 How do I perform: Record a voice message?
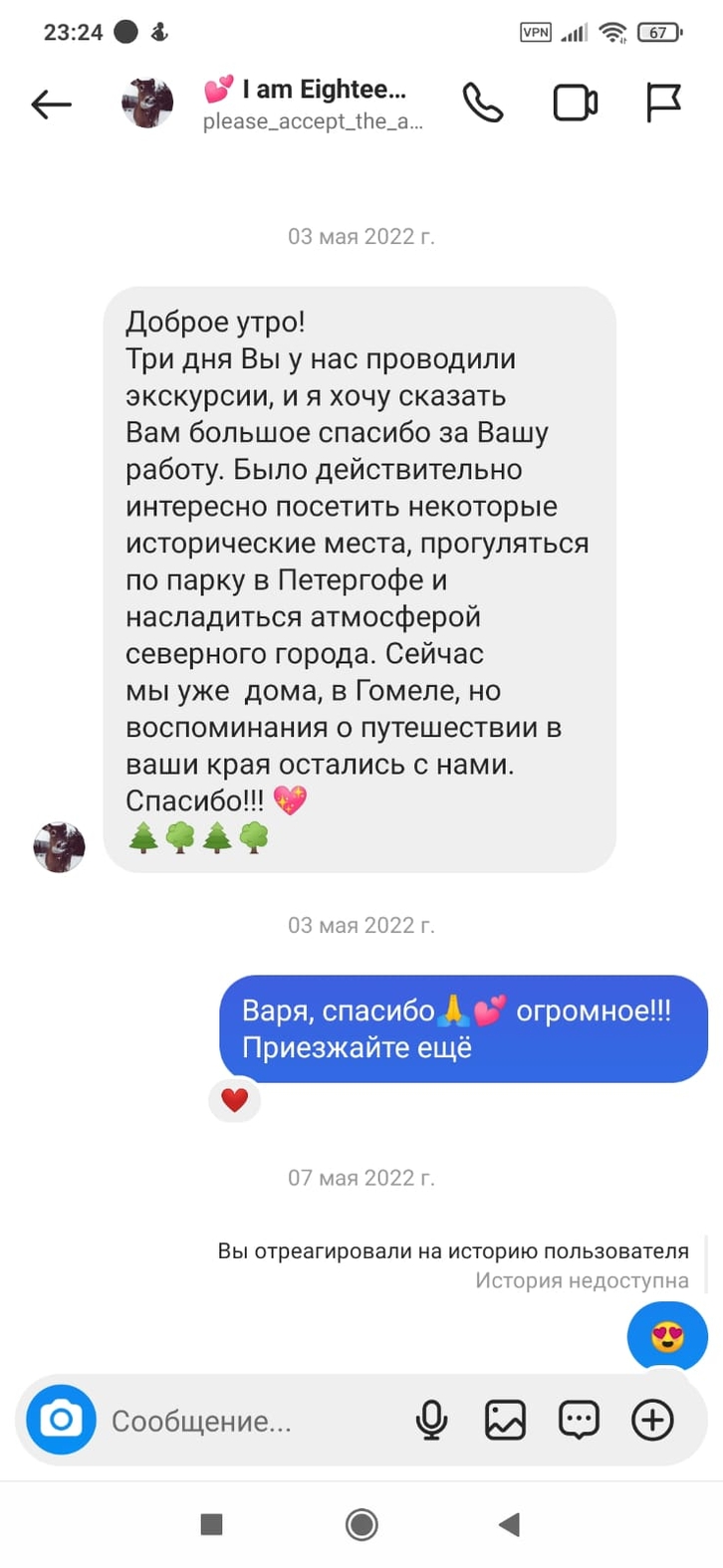coord(431,1420)
